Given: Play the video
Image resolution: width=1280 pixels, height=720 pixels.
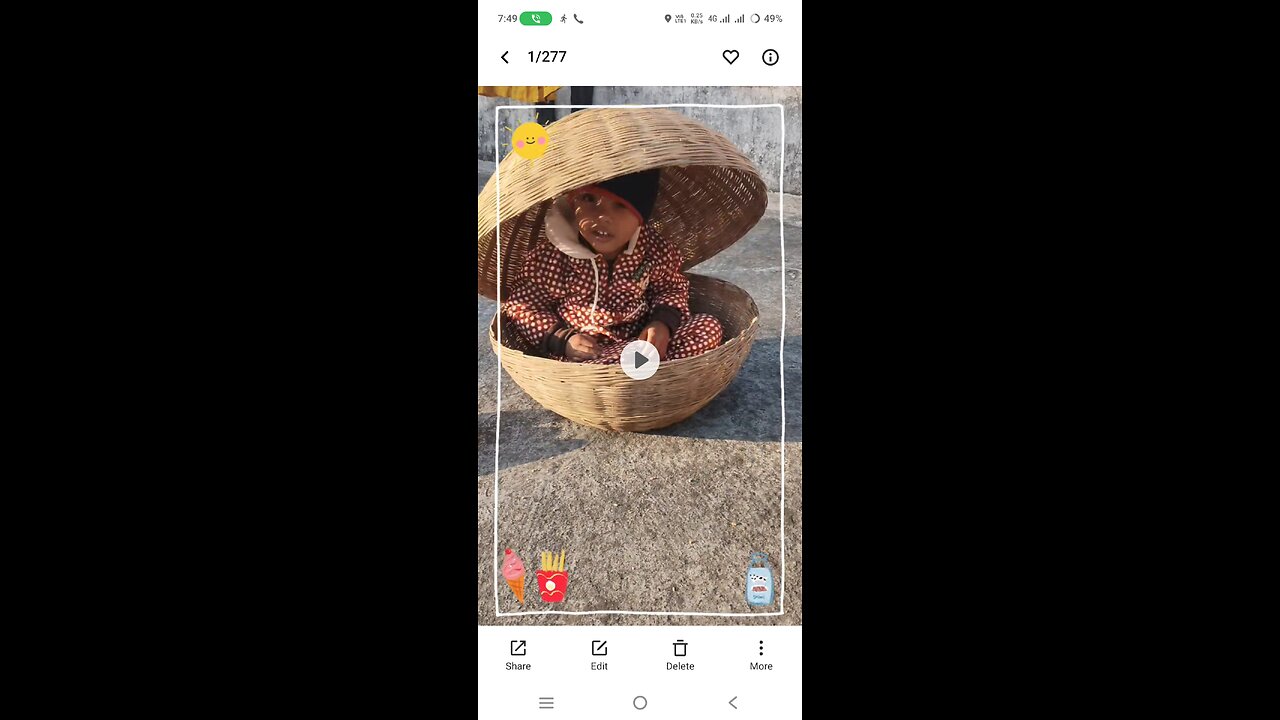Looking at the screenshot, I should coord(640,360).
